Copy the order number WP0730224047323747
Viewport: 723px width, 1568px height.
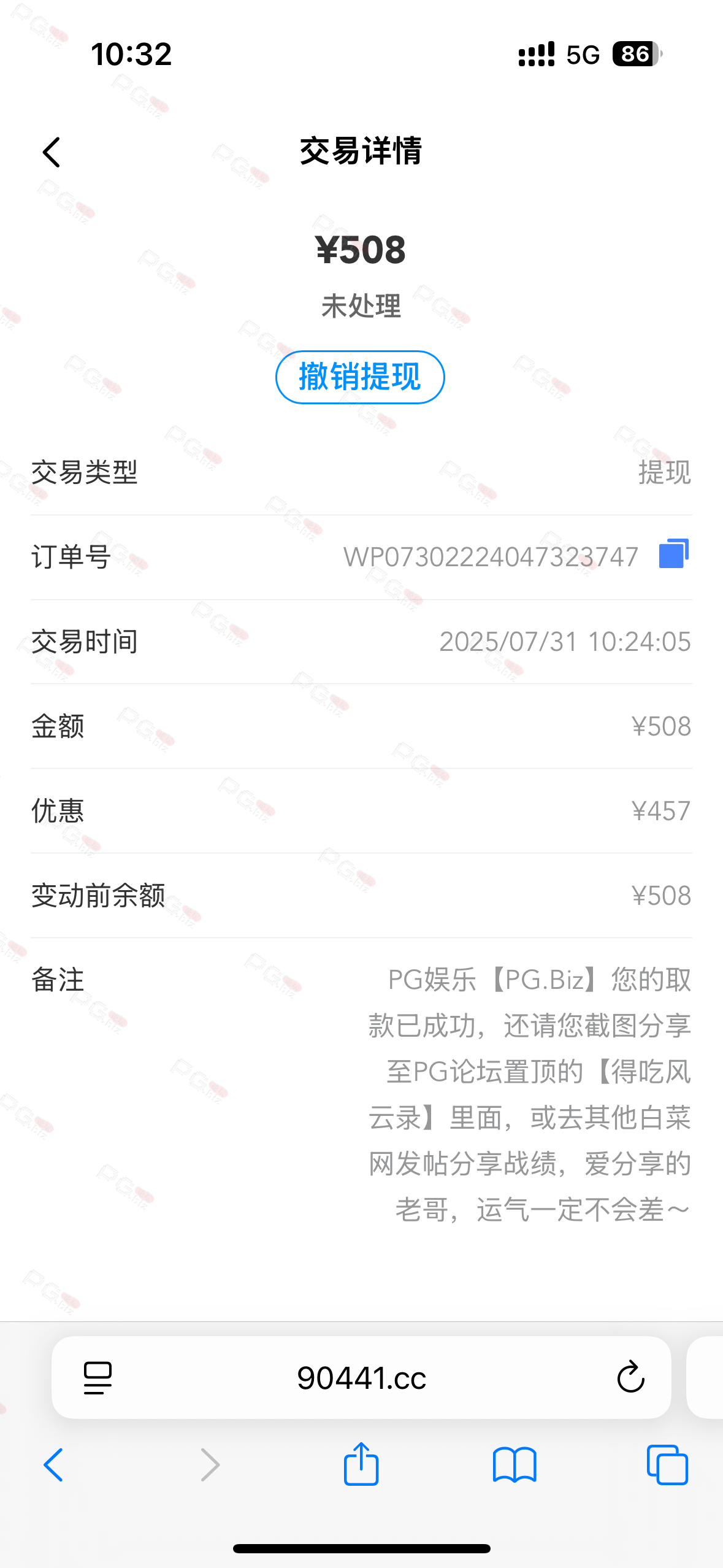[x=673, y=554]
